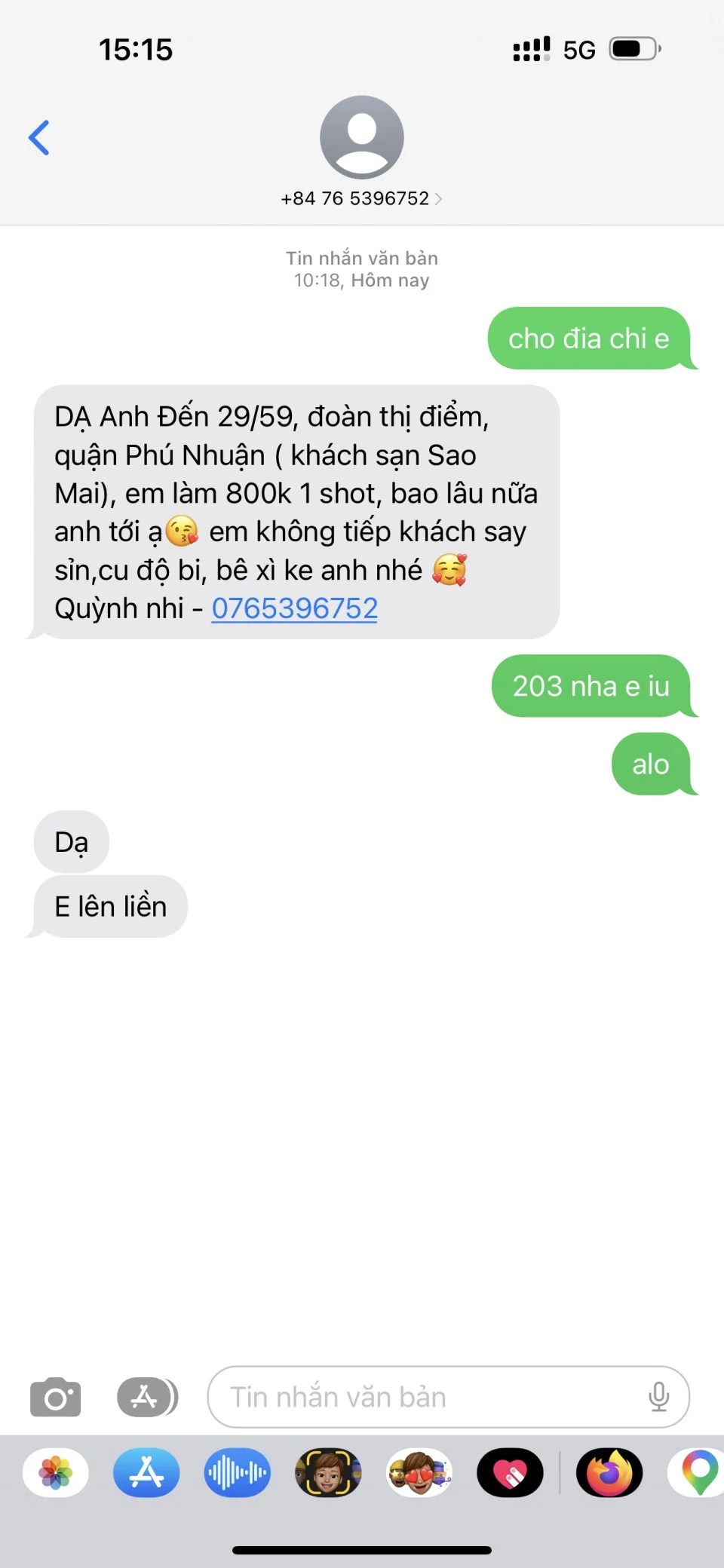724x1568 pixels.
Task: Open the Photos app in the drawer
Action: click(56, 1472)
